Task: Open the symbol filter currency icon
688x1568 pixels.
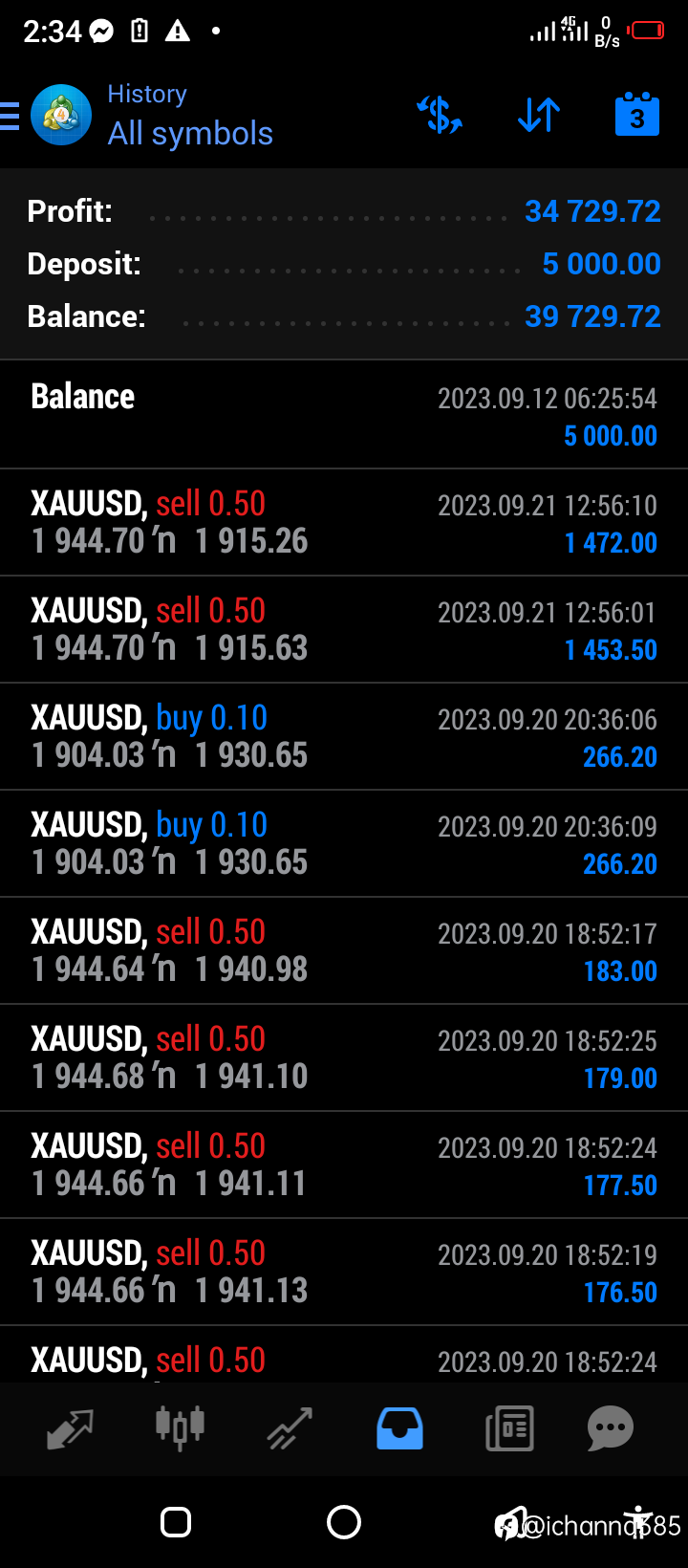Action: coord(440,116)
